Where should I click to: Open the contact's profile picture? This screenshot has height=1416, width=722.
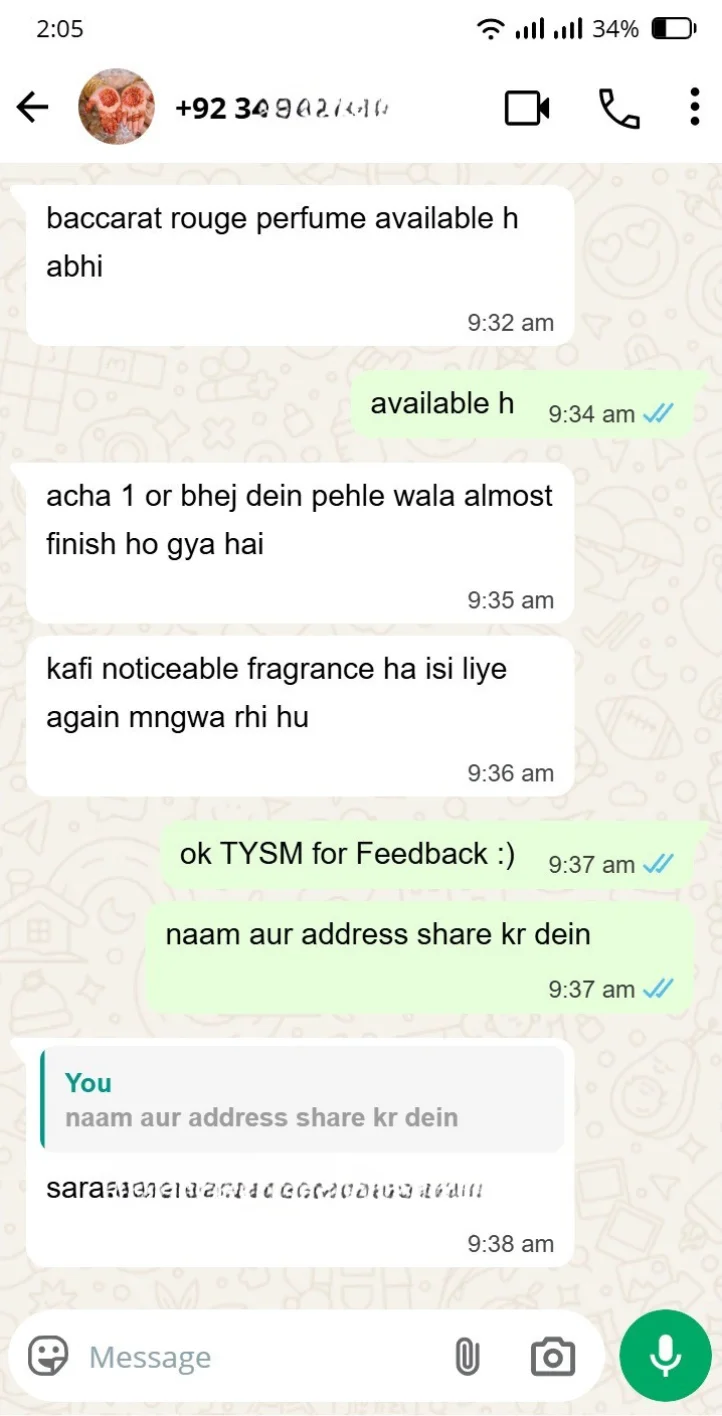pyautogui.click(x=116, y=107)
